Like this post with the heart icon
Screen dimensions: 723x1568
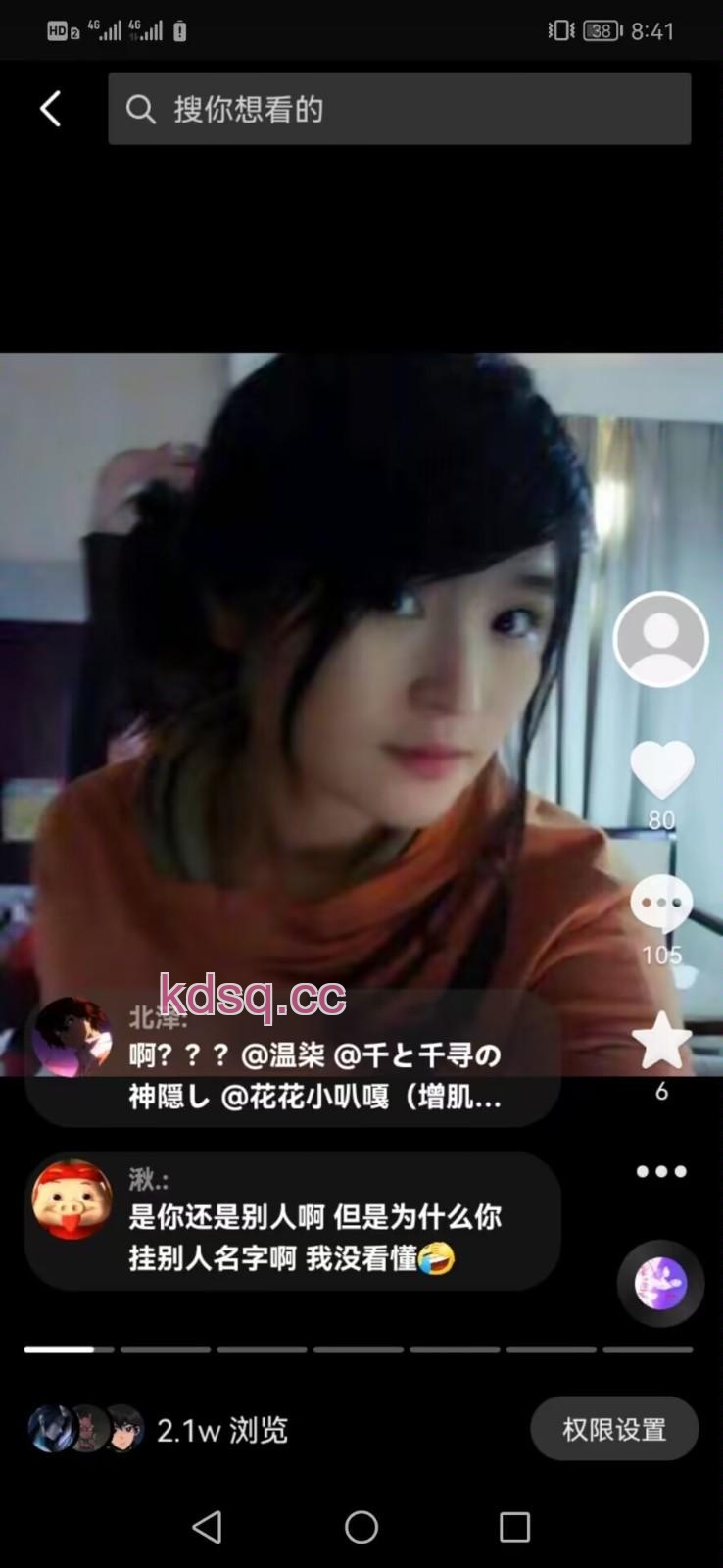tap(661, 770)
